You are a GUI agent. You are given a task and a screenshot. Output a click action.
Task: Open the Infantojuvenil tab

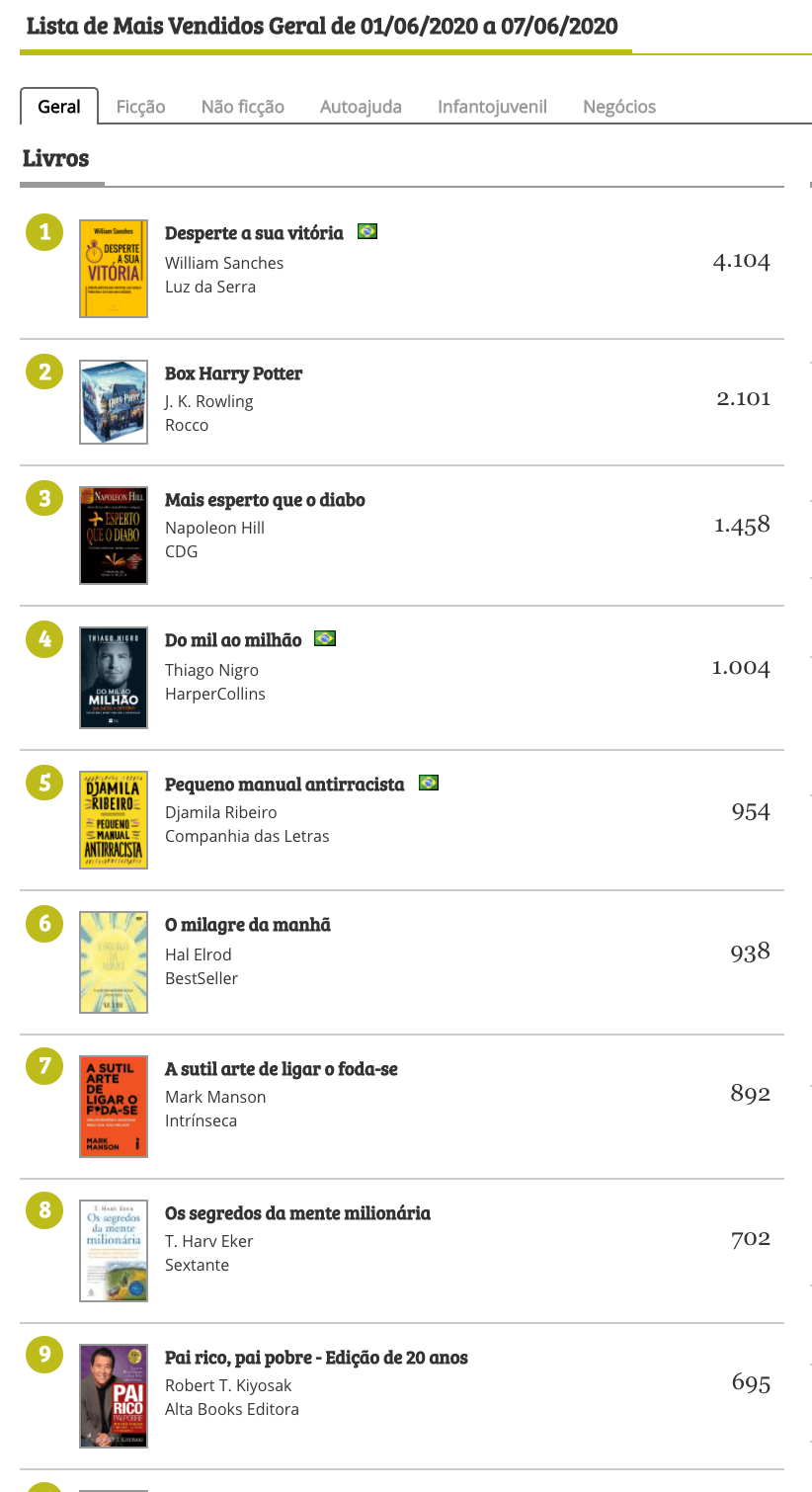492,107
